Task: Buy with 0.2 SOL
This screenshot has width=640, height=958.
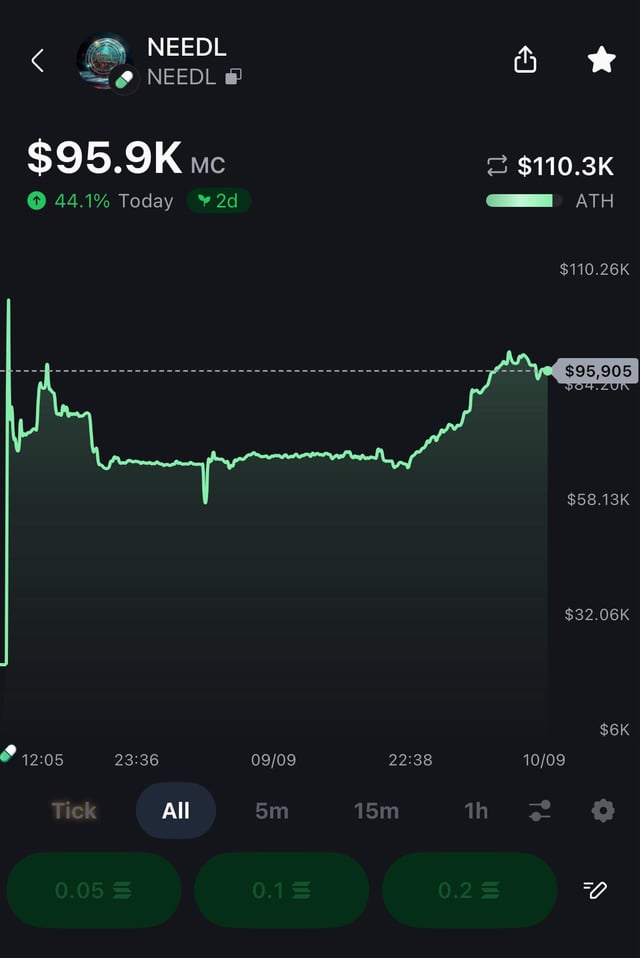Action: [x=469, y=889]
